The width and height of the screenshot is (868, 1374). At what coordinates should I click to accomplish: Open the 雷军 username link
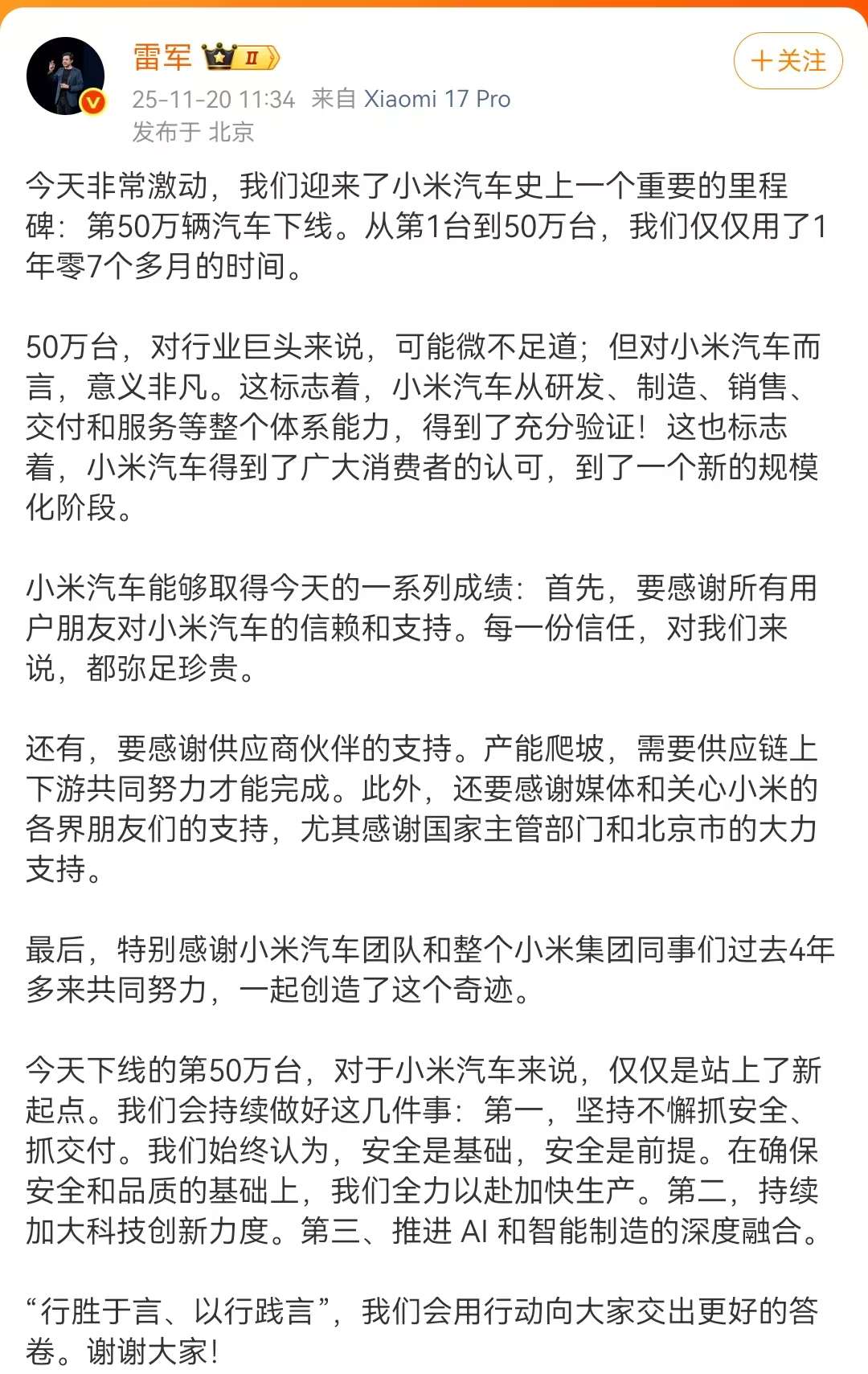pyautogui.click(x=162, y=58)
